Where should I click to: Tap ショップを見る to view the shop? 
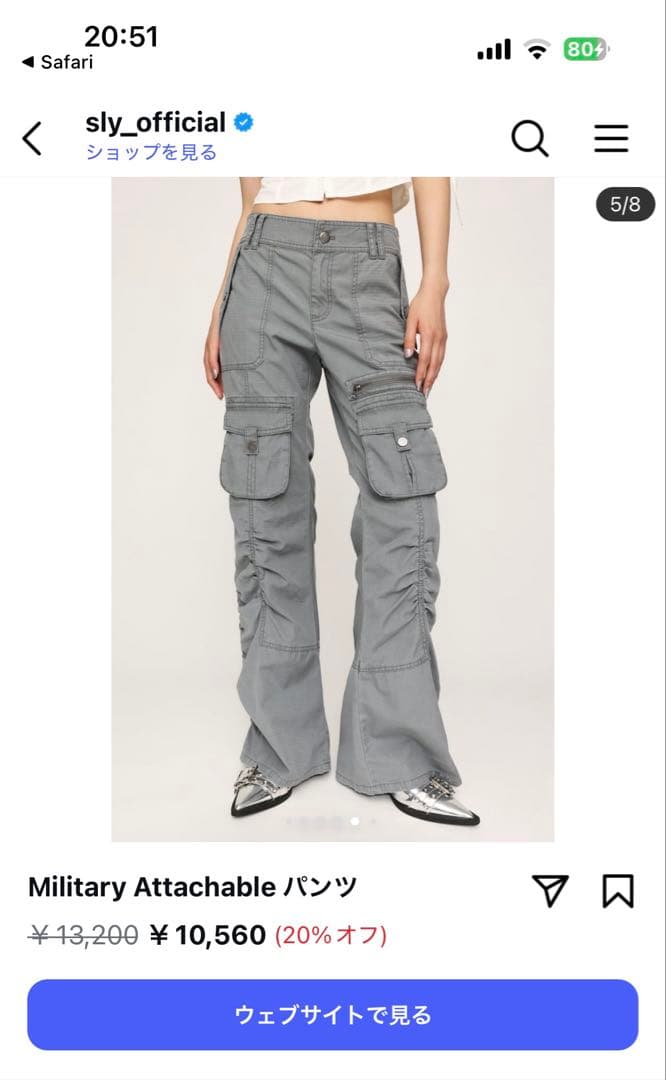[x=151, y=153]
